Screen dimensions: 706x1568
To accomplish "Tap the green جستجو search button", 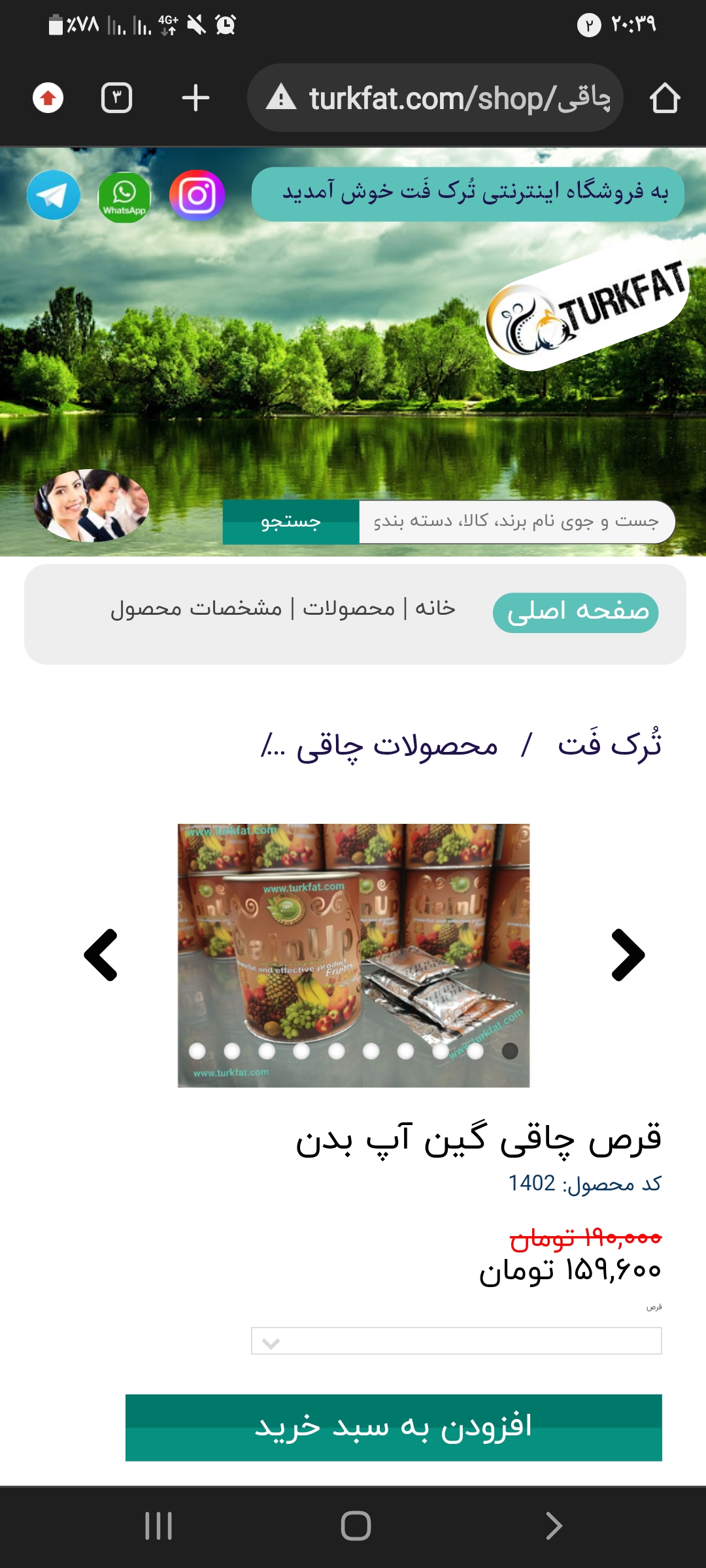I will click(x=291, y=521).
